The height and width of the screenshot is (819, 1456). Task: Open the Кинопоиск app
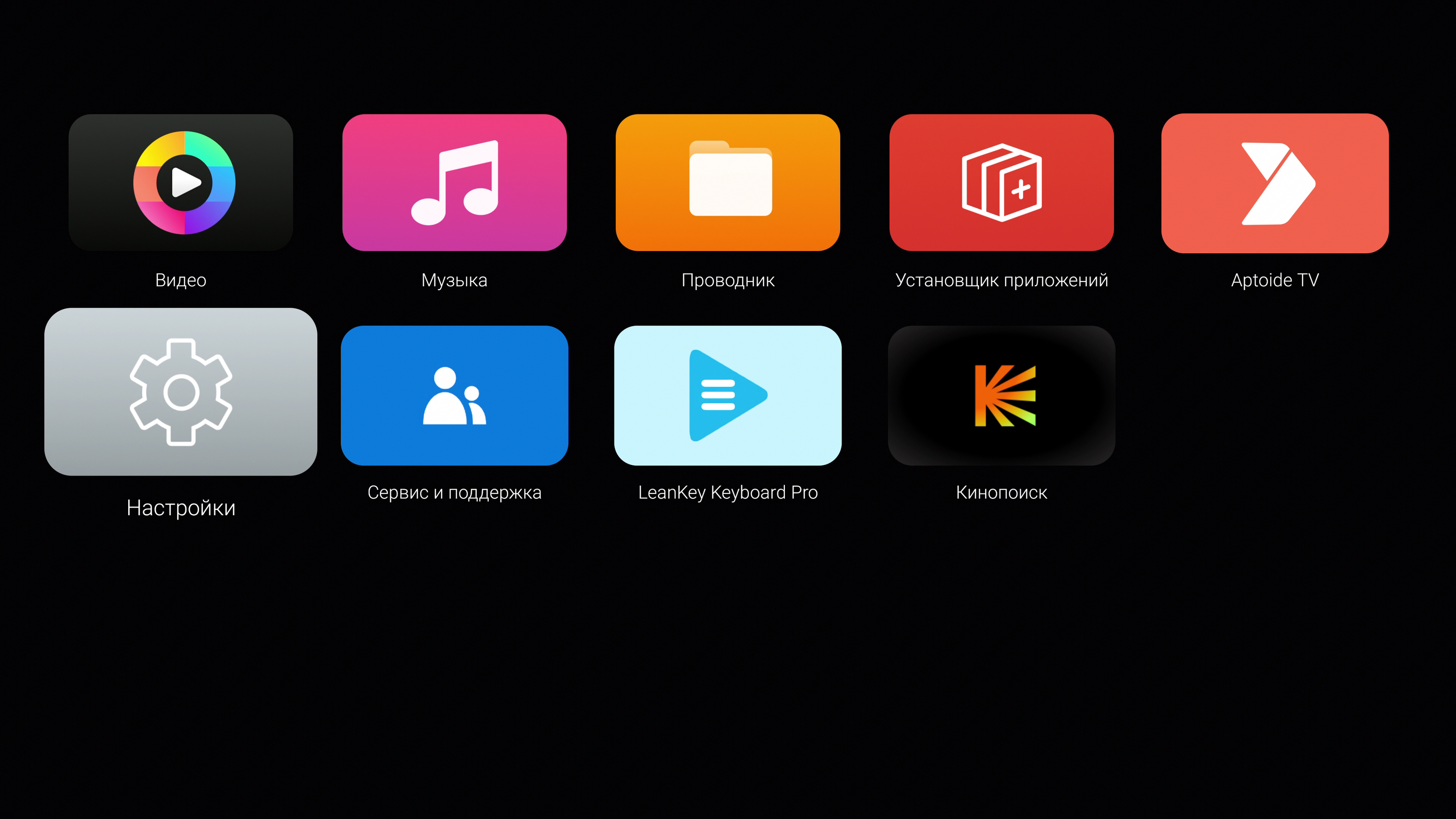(1002, 395)
